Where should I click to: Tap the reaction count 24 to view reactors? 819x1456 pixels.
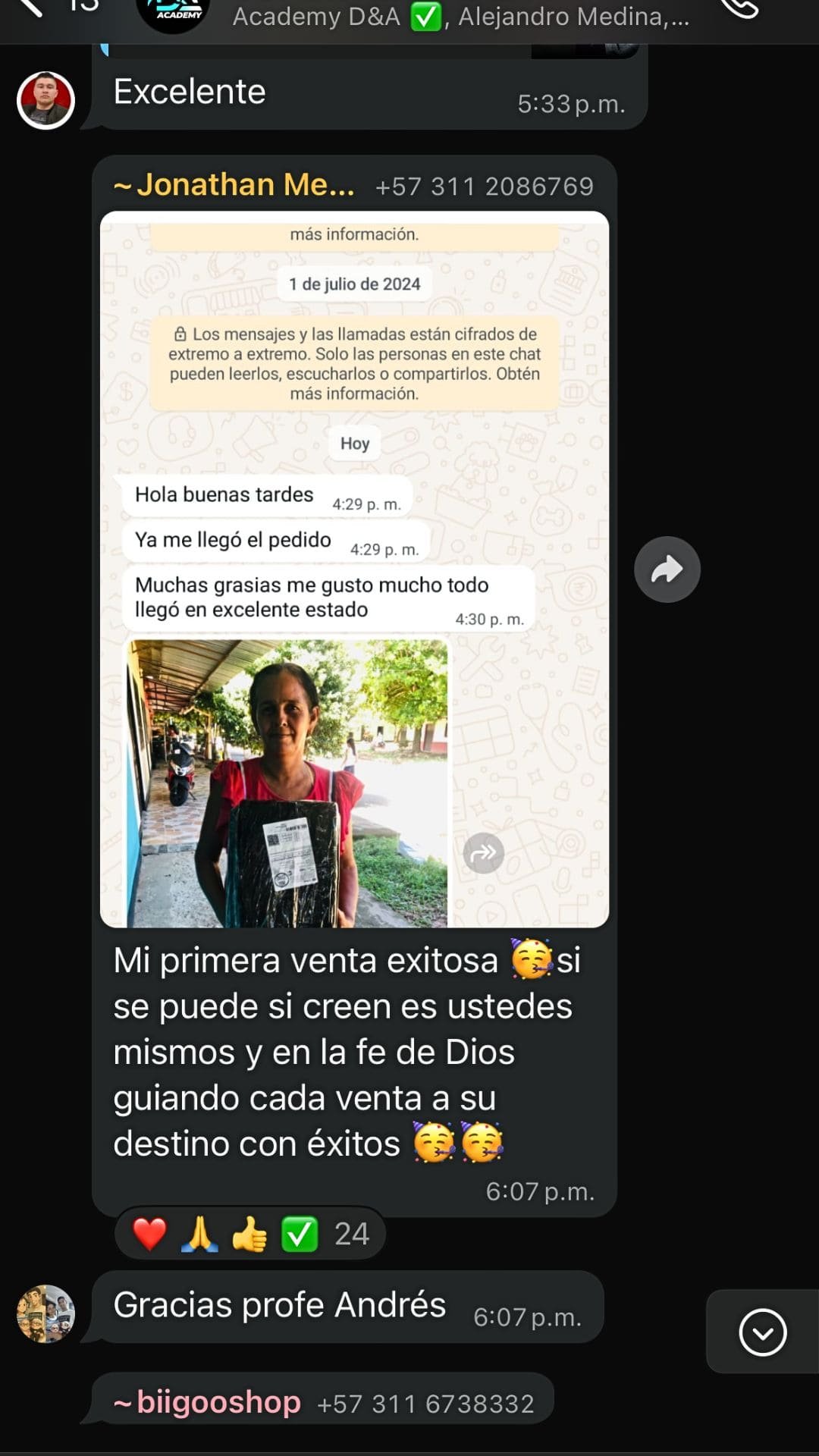[350, 1232]
